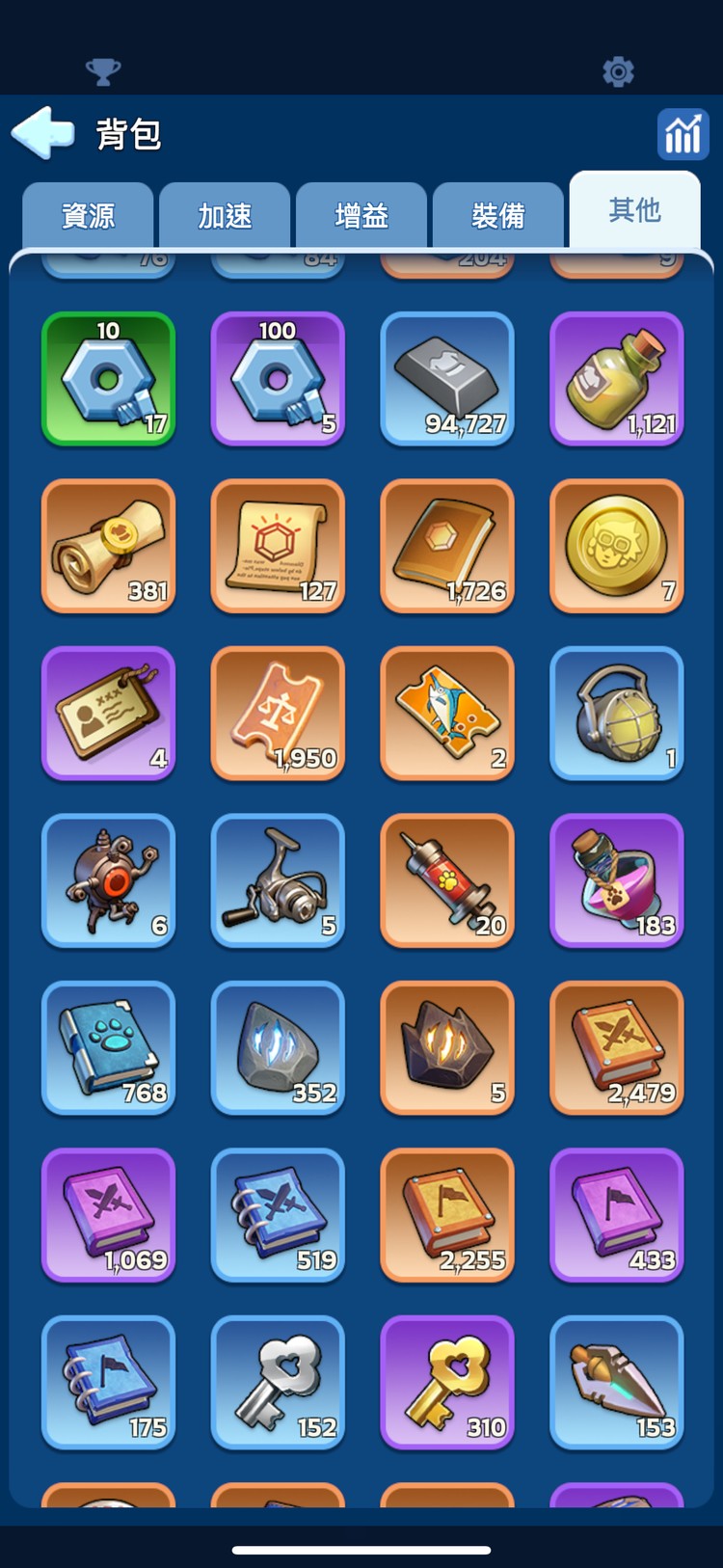The width and height of the screenshot is (723, 1568).
Task: Select the orange swords book with 2,479
Action: pos(617,1047)
